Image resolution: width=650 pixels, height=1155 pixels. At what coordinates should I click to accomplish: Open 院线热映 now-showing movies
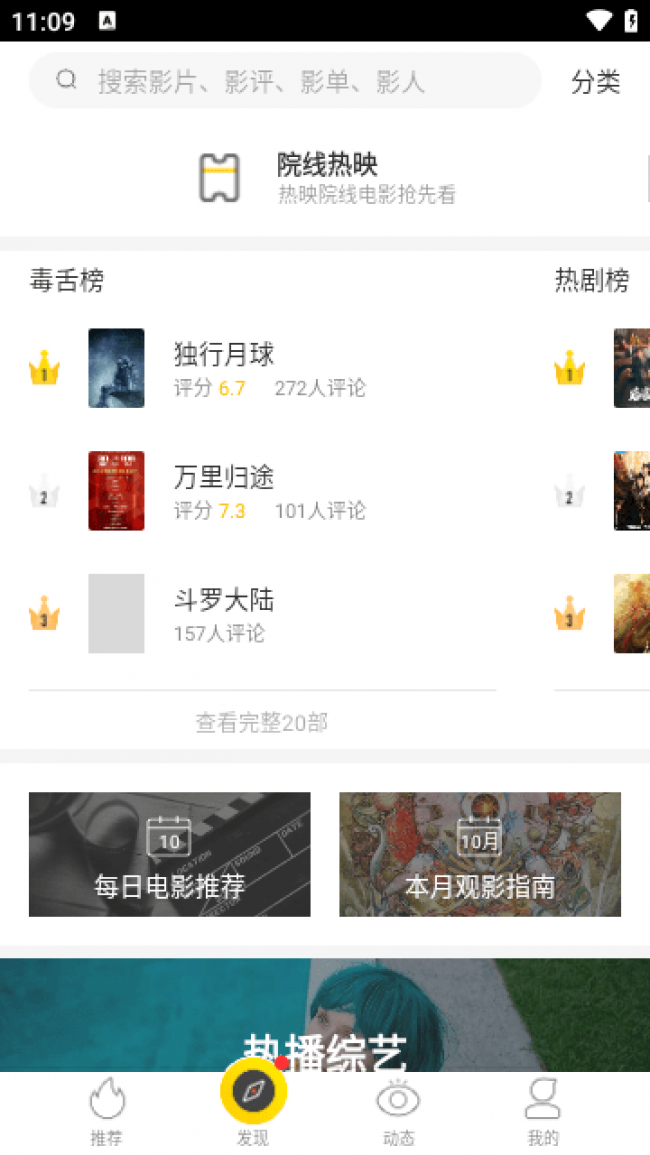[x=325, y=178]
